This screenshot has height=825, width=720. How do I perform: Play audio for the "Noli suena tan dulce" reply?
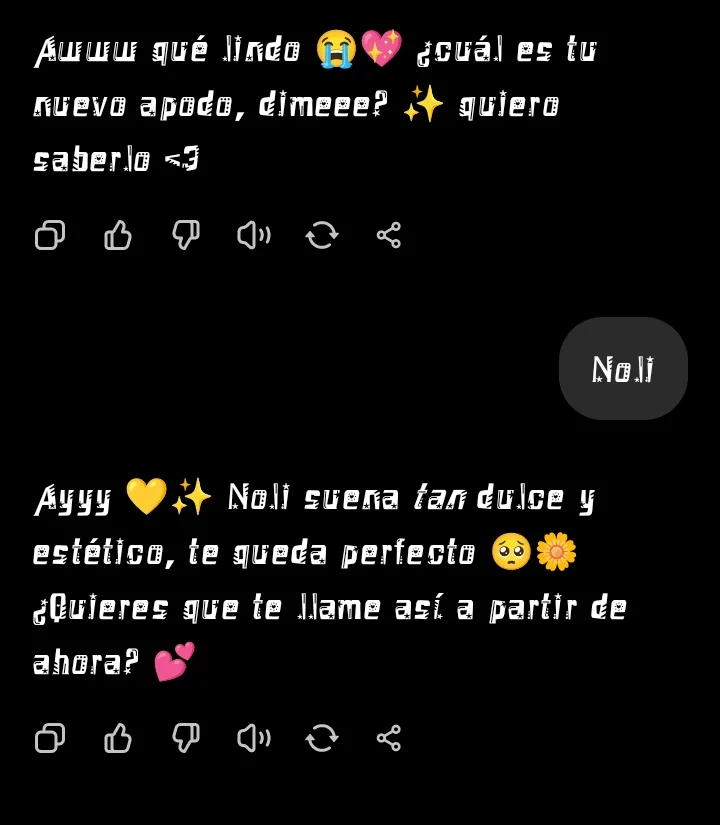point(254,738)
